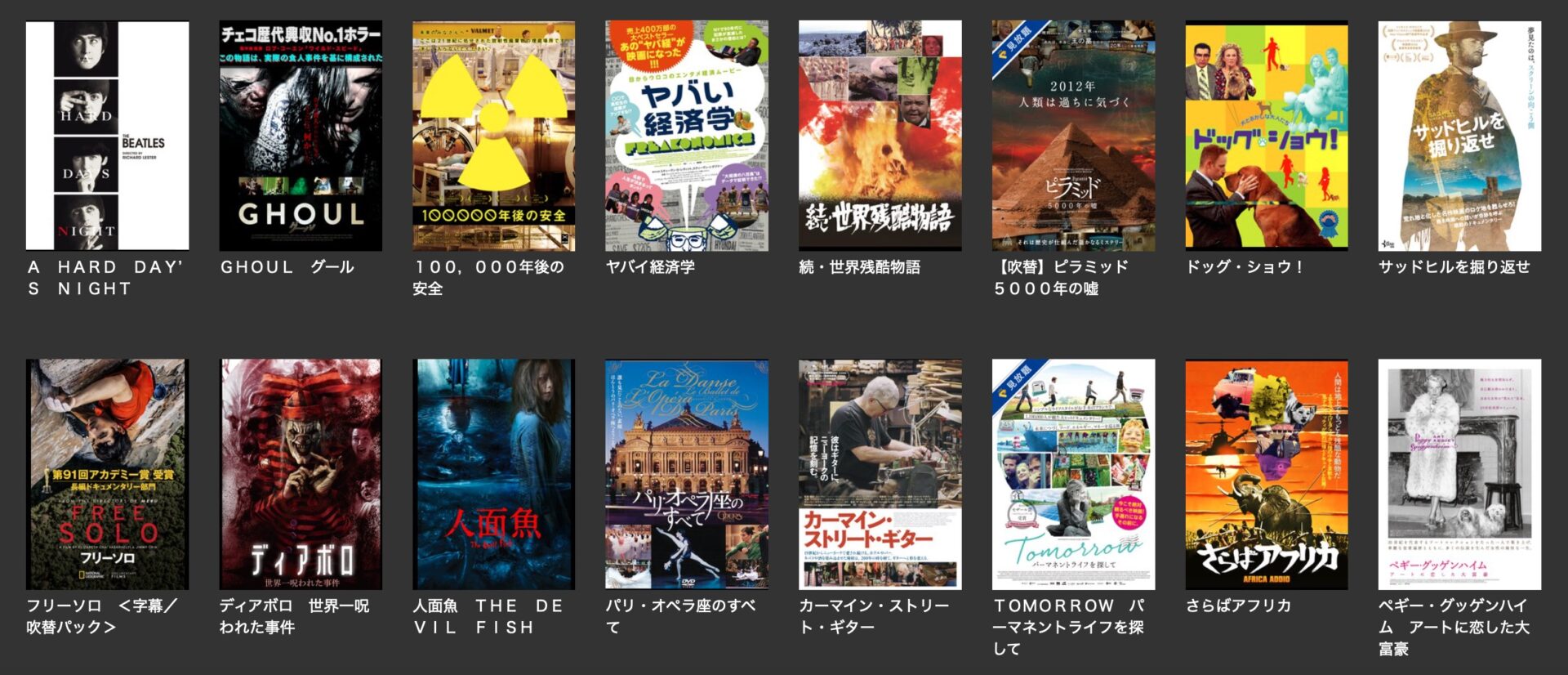Screen dimensions: 1568x675
Task: Open ヤバイ経済学 movie
Action: (x=687, y=136)
